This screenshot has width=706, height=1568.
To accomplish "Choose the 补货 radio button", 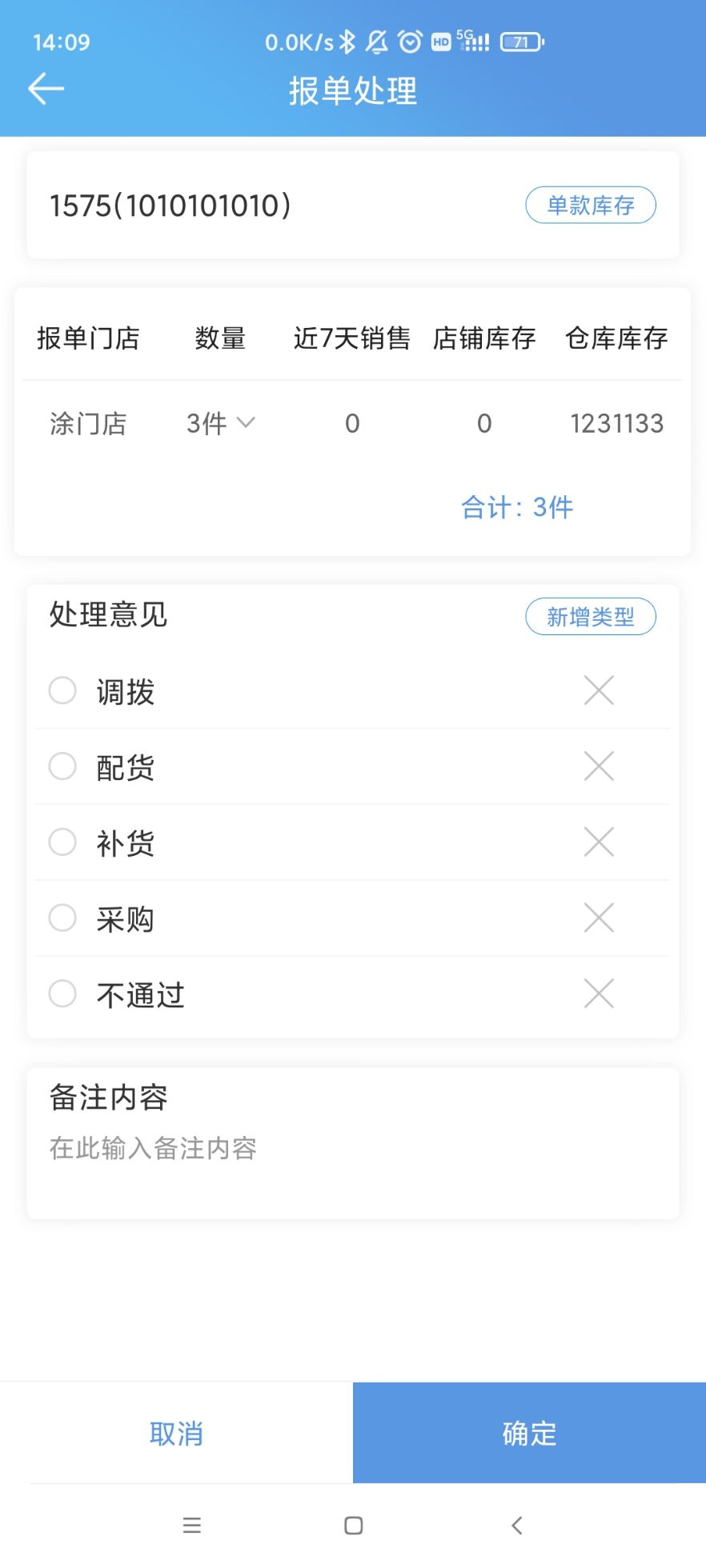I will coord(62,842).
